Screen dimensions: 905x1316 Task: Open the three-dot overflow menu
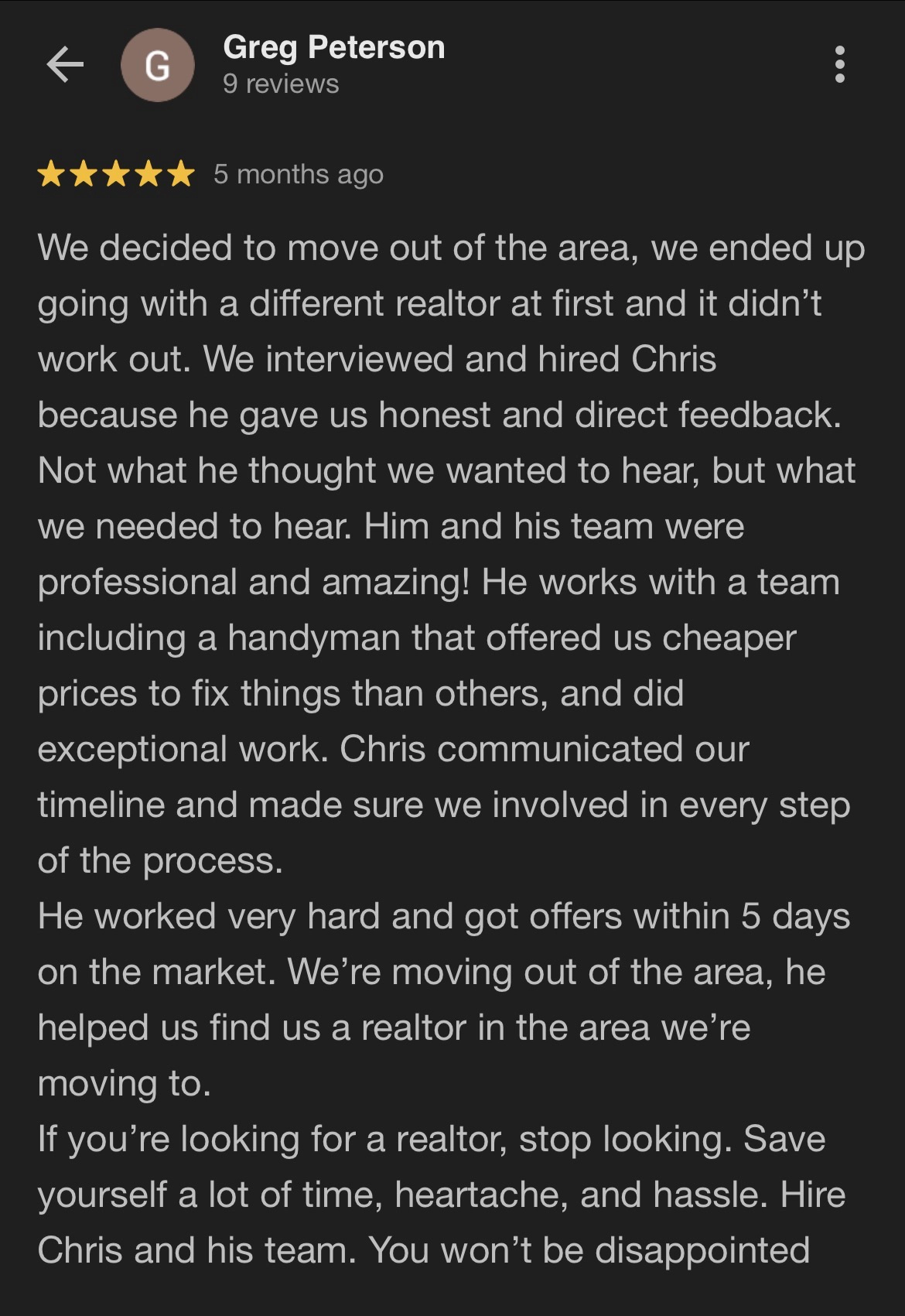click(839, 64)
